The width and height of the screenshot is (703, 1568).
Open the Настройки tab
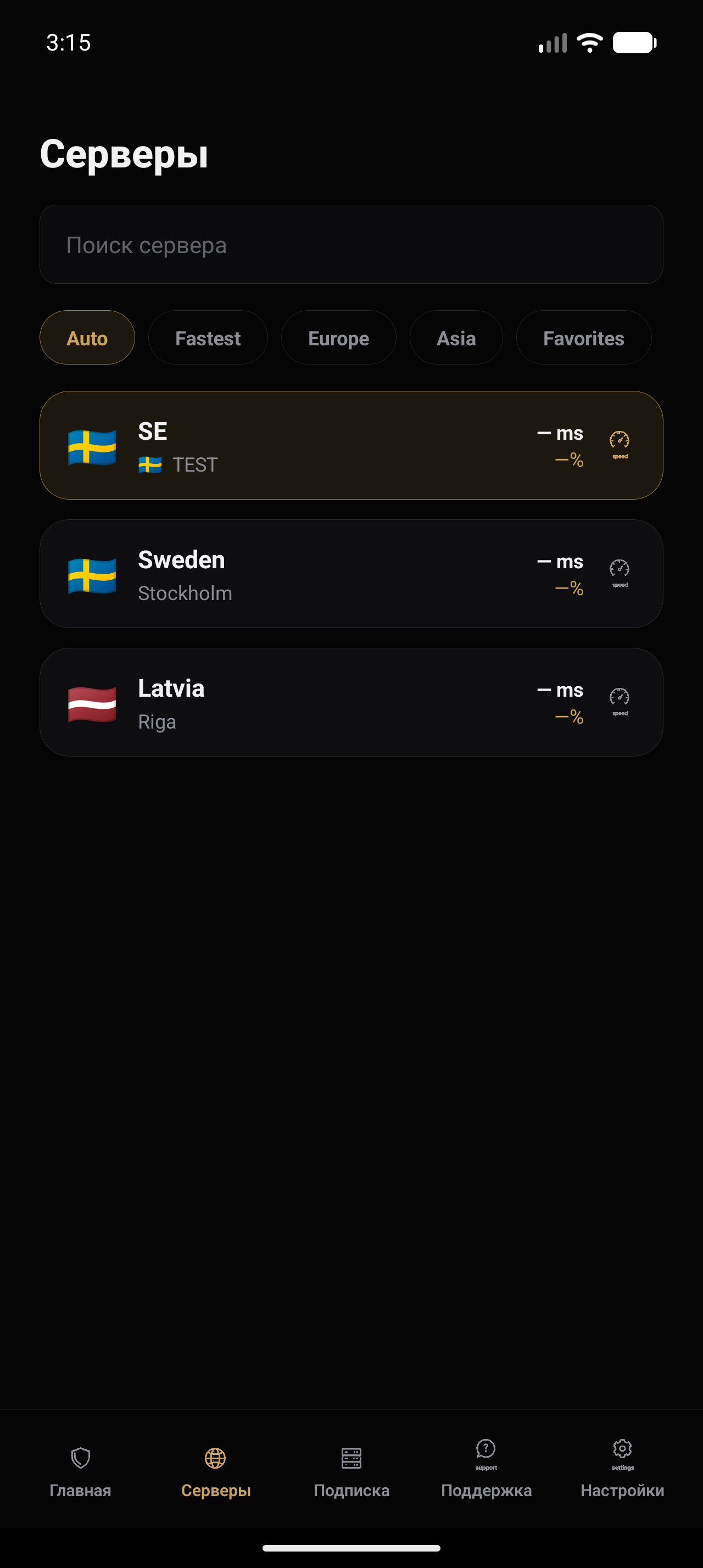(622, 1468)
